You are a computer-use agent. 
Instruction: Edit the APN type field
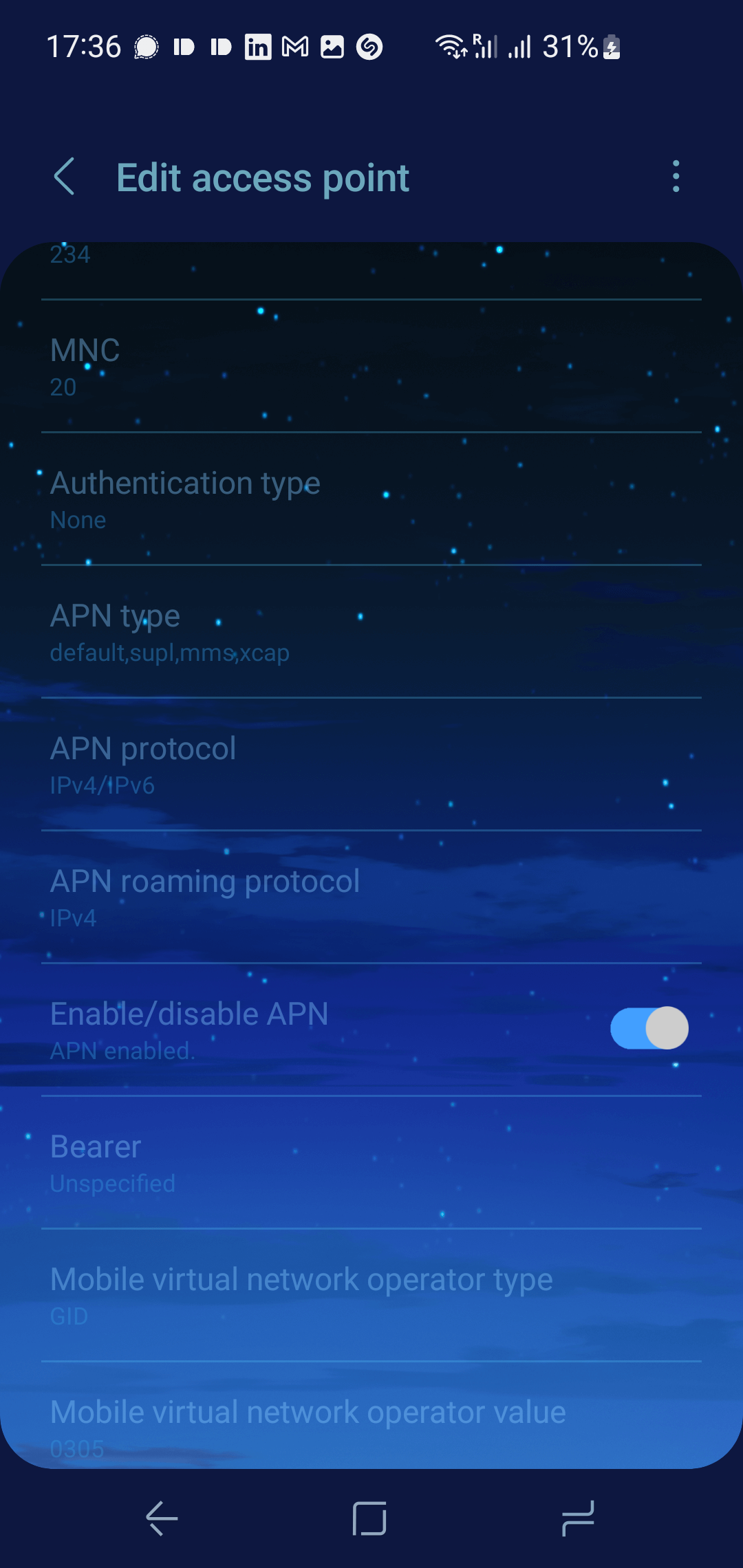click(371, 633)
